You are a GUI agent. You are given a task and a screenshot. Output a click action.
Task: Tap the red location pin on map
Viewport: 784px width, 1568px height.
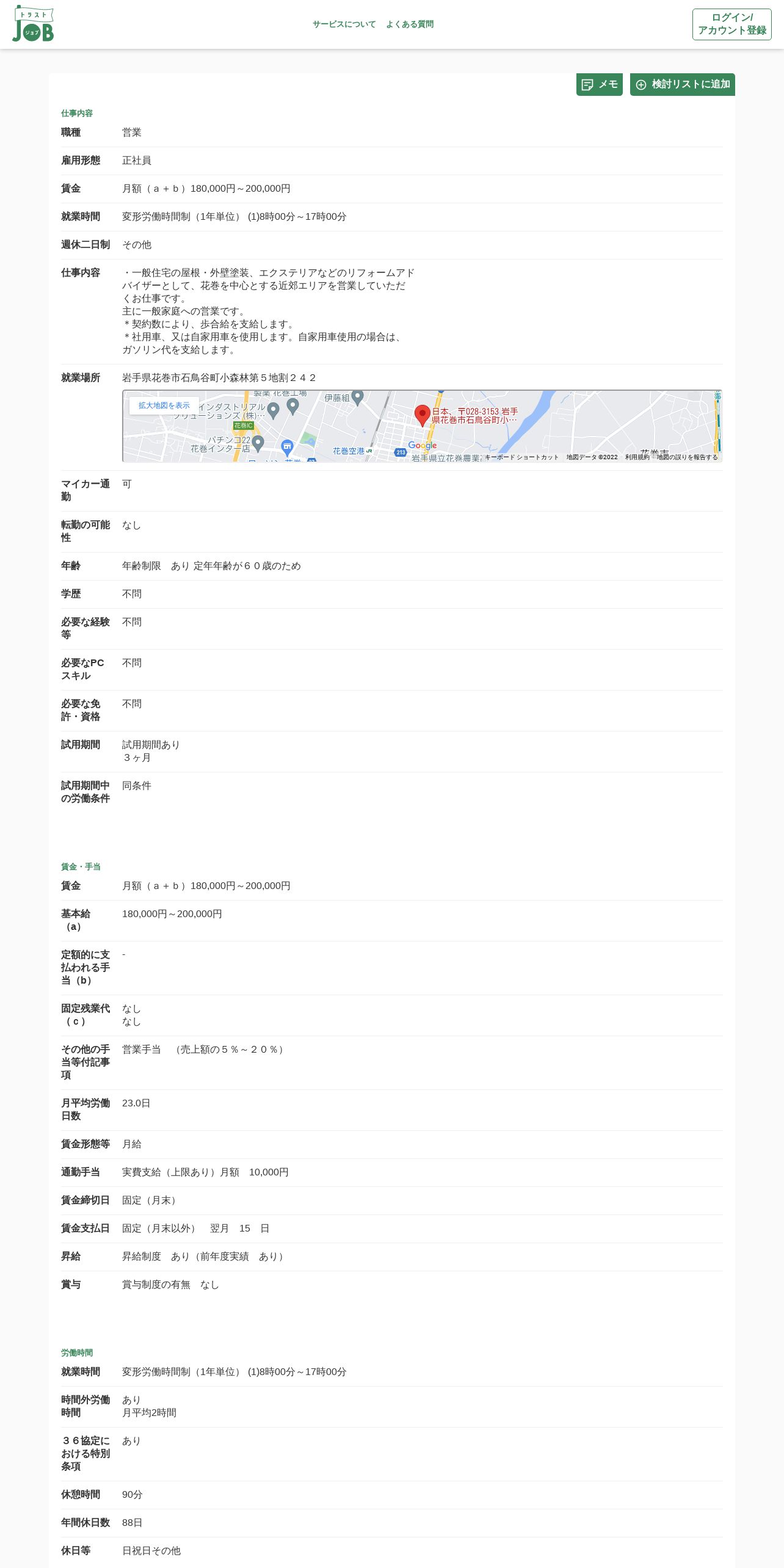tap(422, 415)
